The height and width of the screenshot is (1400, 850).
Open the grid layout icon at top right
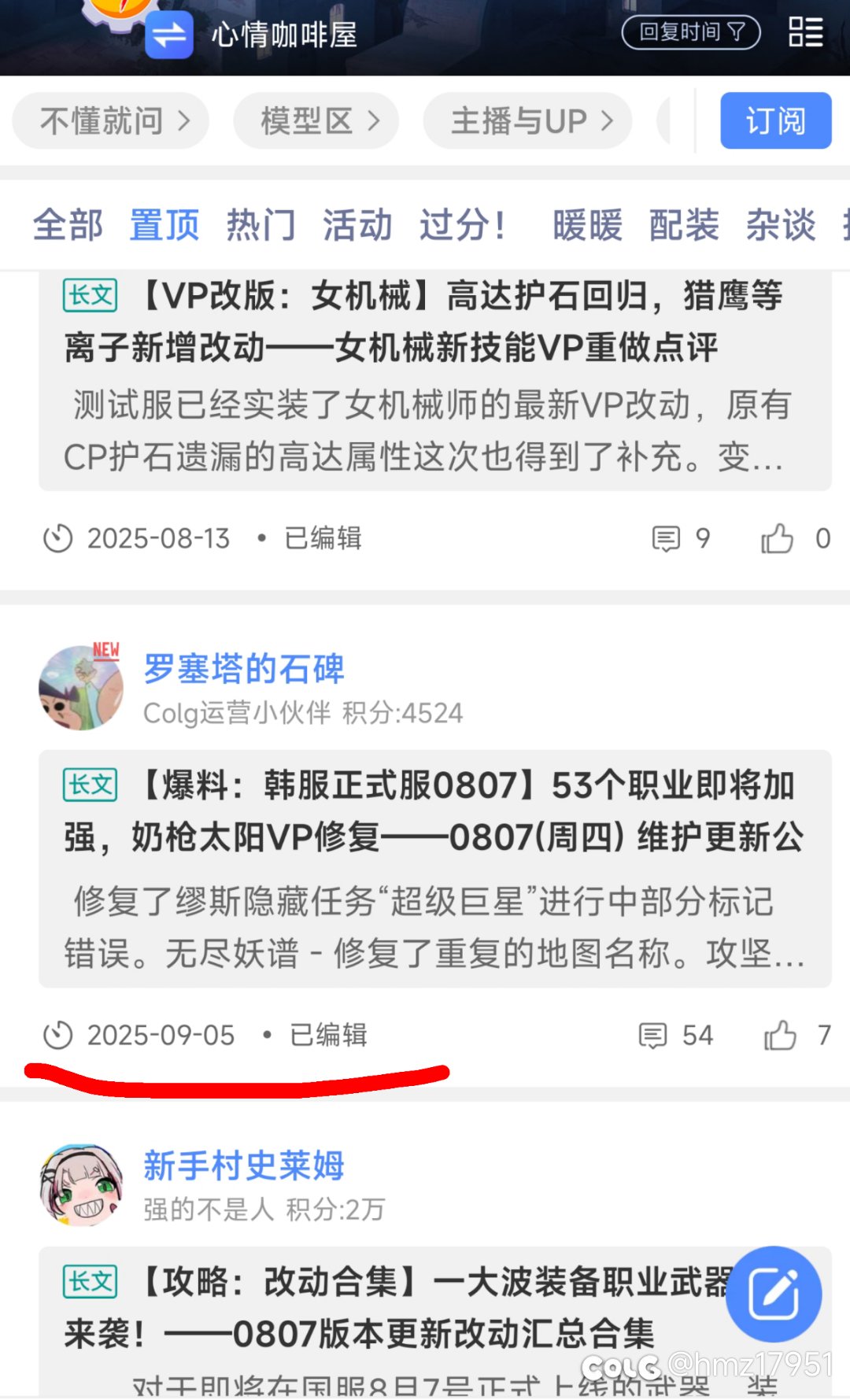point(806,33)
